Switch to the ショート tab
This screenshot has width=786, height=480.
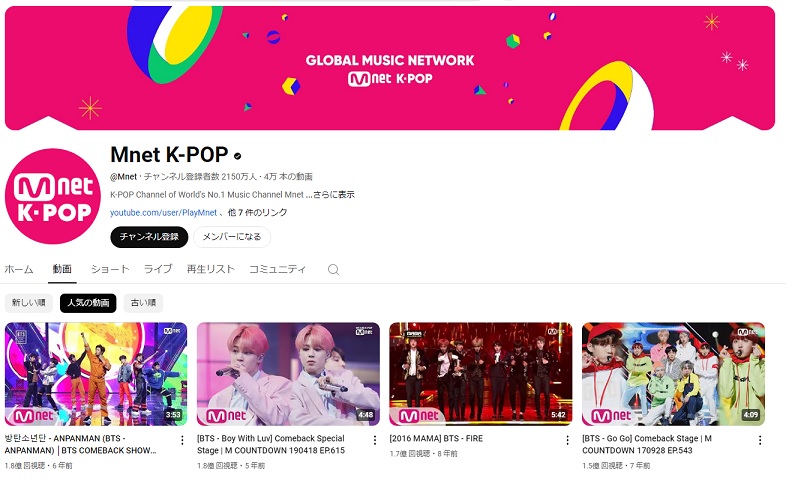tap(110, 269)
